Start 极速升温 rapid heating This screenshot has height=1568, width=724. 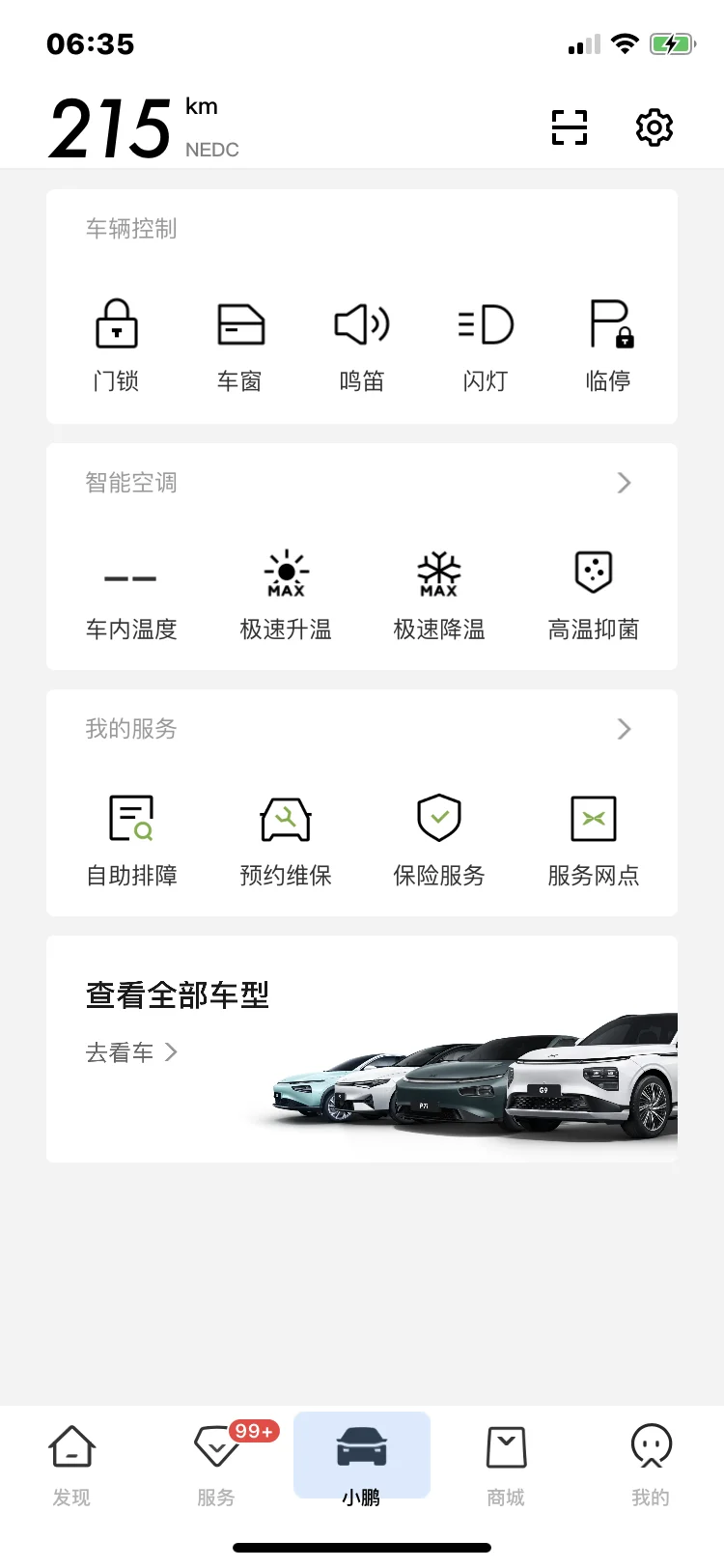click(286, 596)
